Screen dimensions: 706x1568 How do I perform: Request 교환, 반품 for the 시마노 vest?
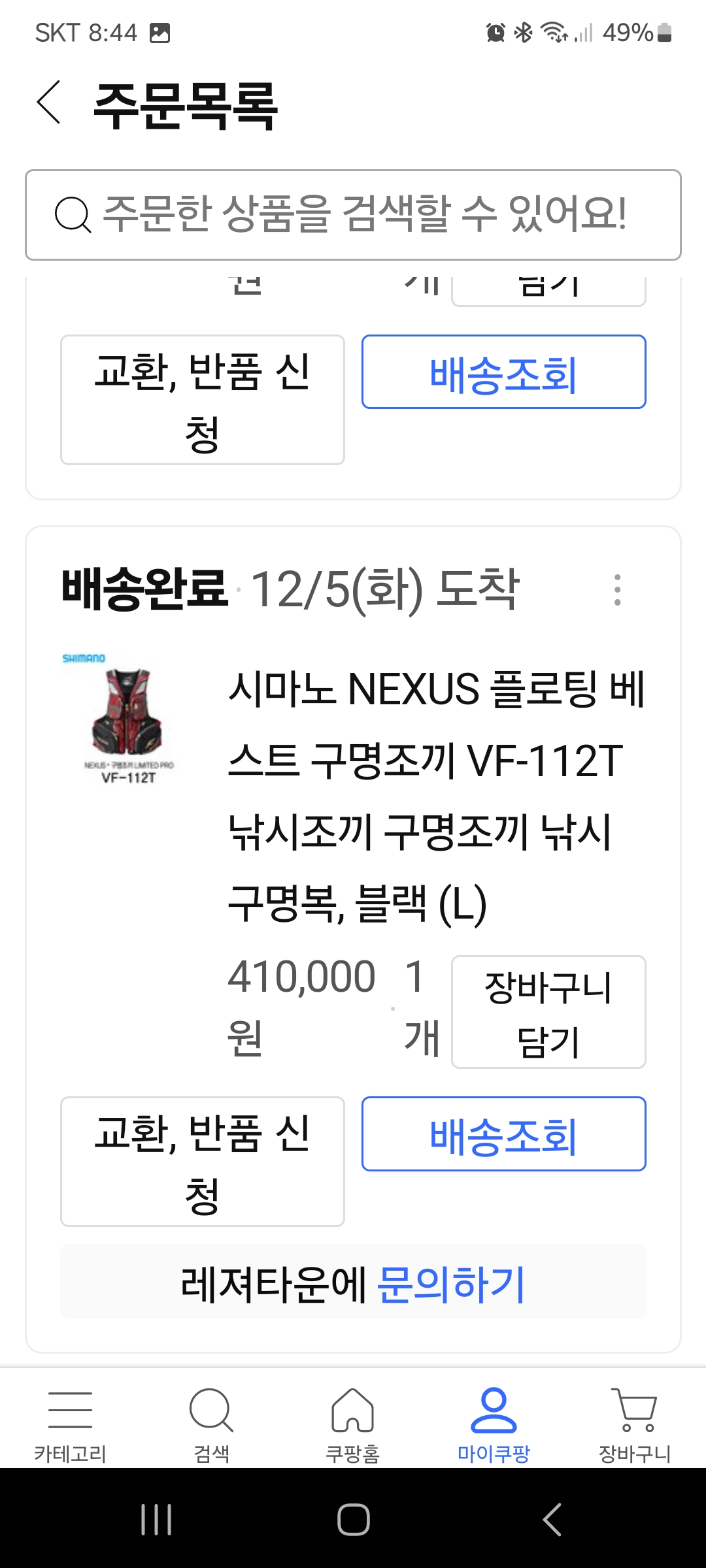click(x=202, y=1161)
